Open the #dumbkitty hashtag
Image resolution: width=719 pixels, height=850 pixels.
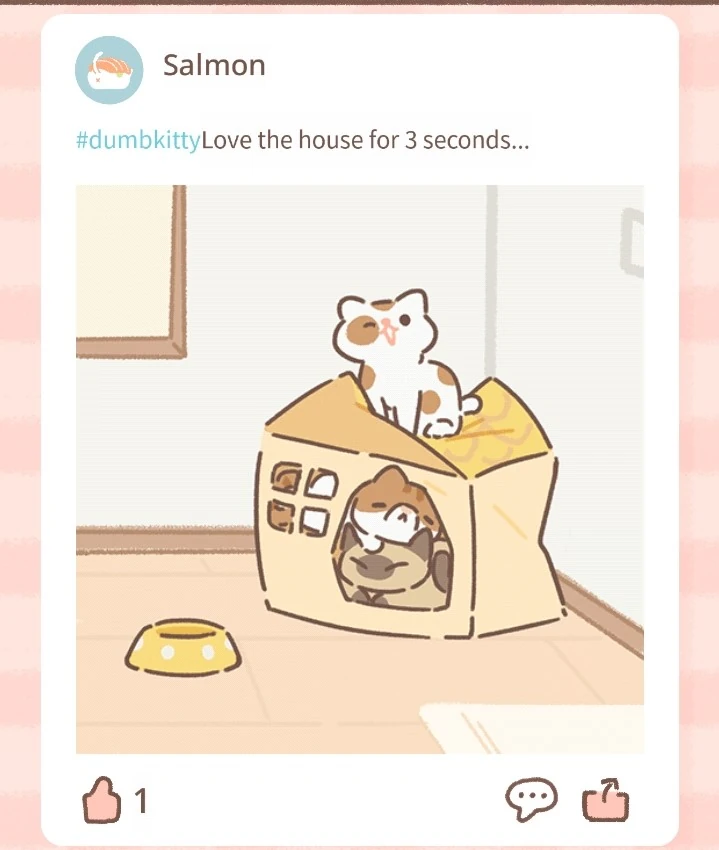pyautogui.click(x=138, y=140)
